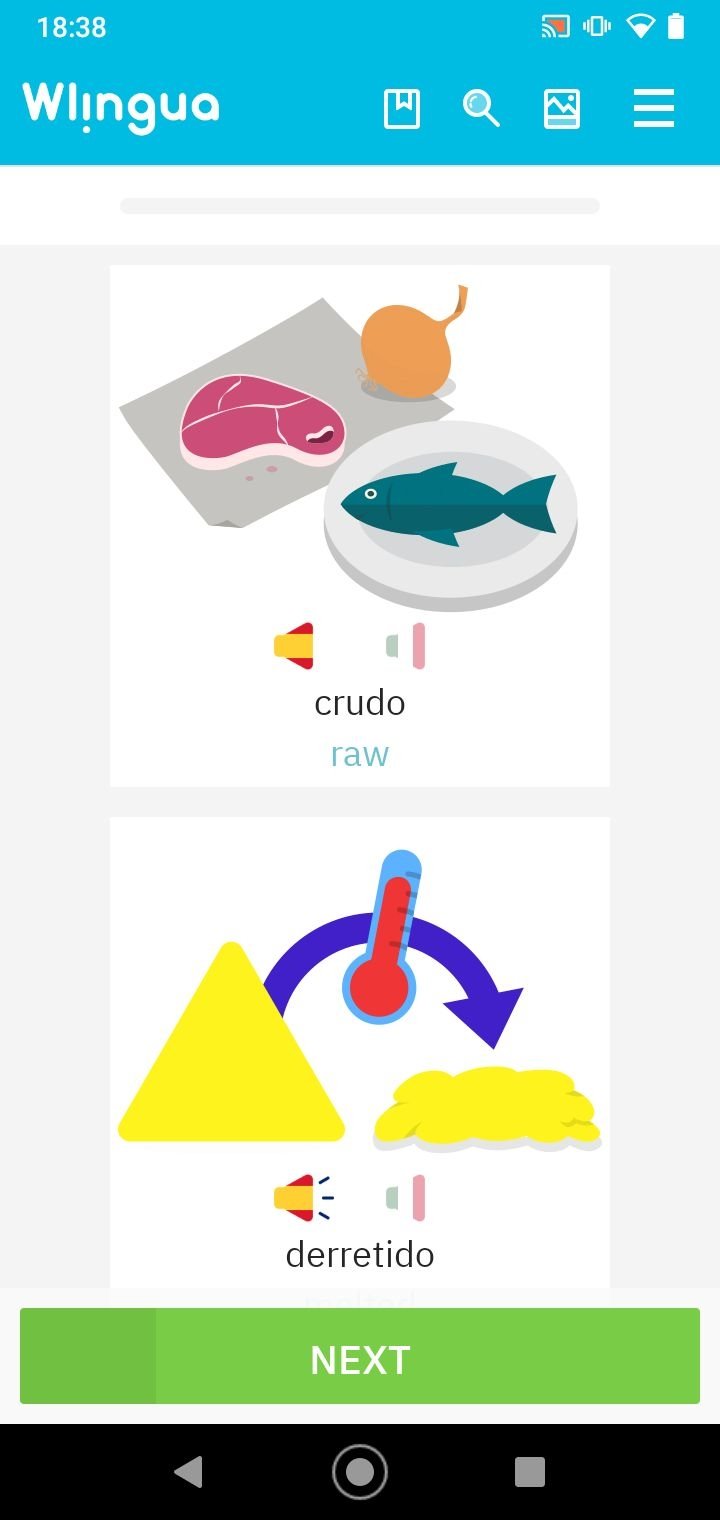Screen dimensions: 720x1520
Task: Open the picture gallery icon
Action: (x=562, y=108)
